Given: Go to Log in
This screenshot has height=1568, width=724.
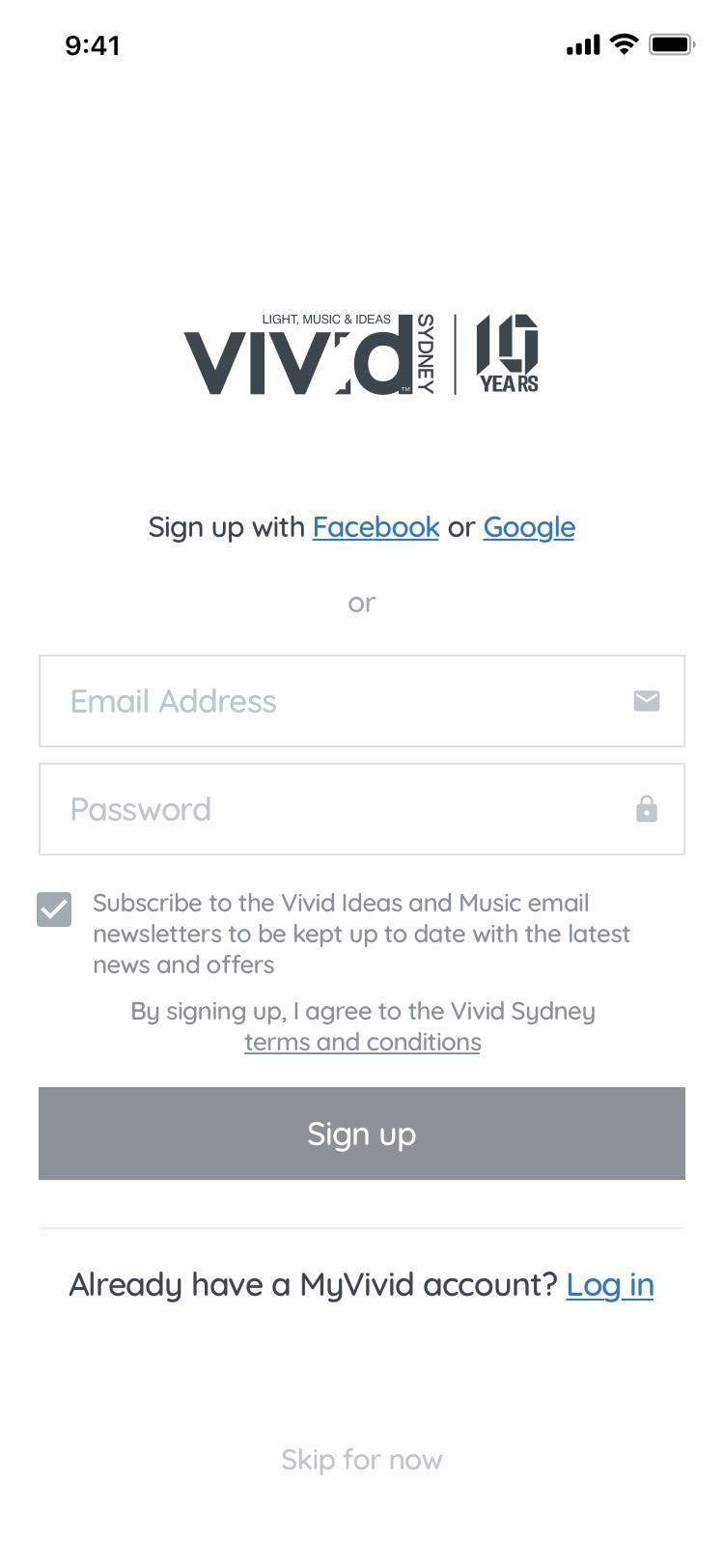Looking at the screenshot, I should [609, 1285].
